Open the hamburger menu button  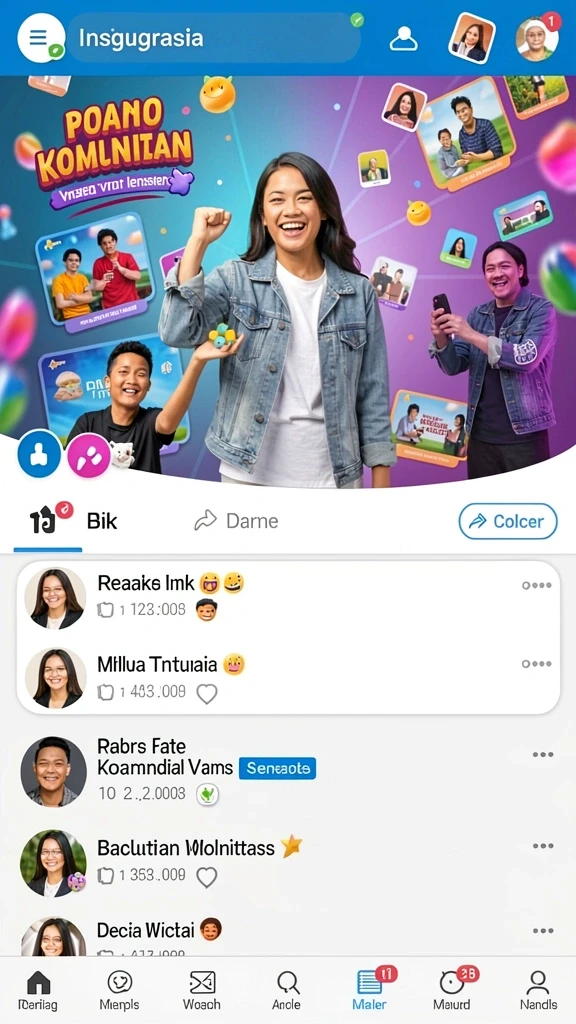click(x=40, y=37)
